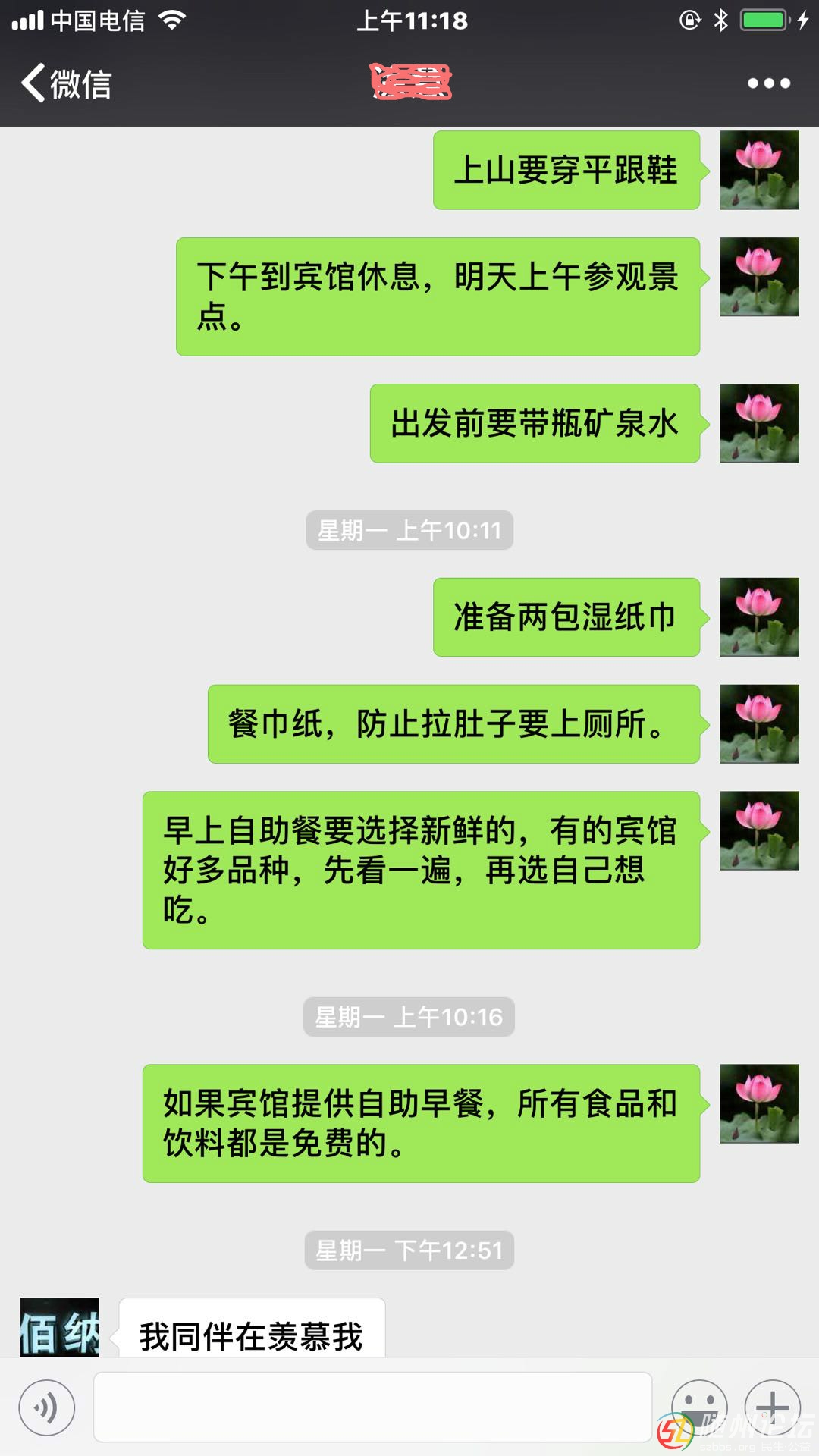Switch to voice message input
This screenshot has height=1456, width=819.
pyautogui.click(x=47, y=1407)
